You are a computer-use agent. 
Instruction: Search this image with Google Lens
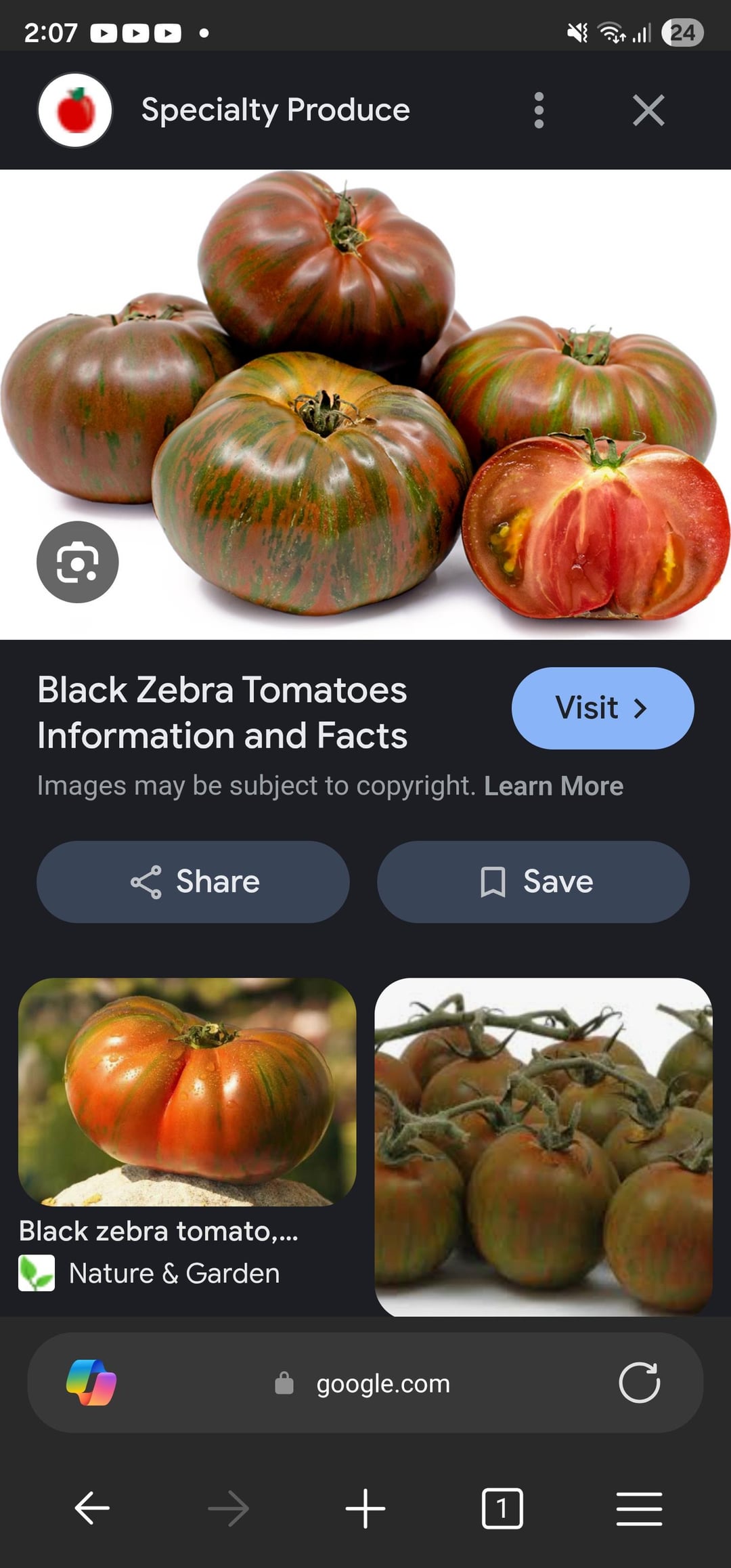[78, 562]
